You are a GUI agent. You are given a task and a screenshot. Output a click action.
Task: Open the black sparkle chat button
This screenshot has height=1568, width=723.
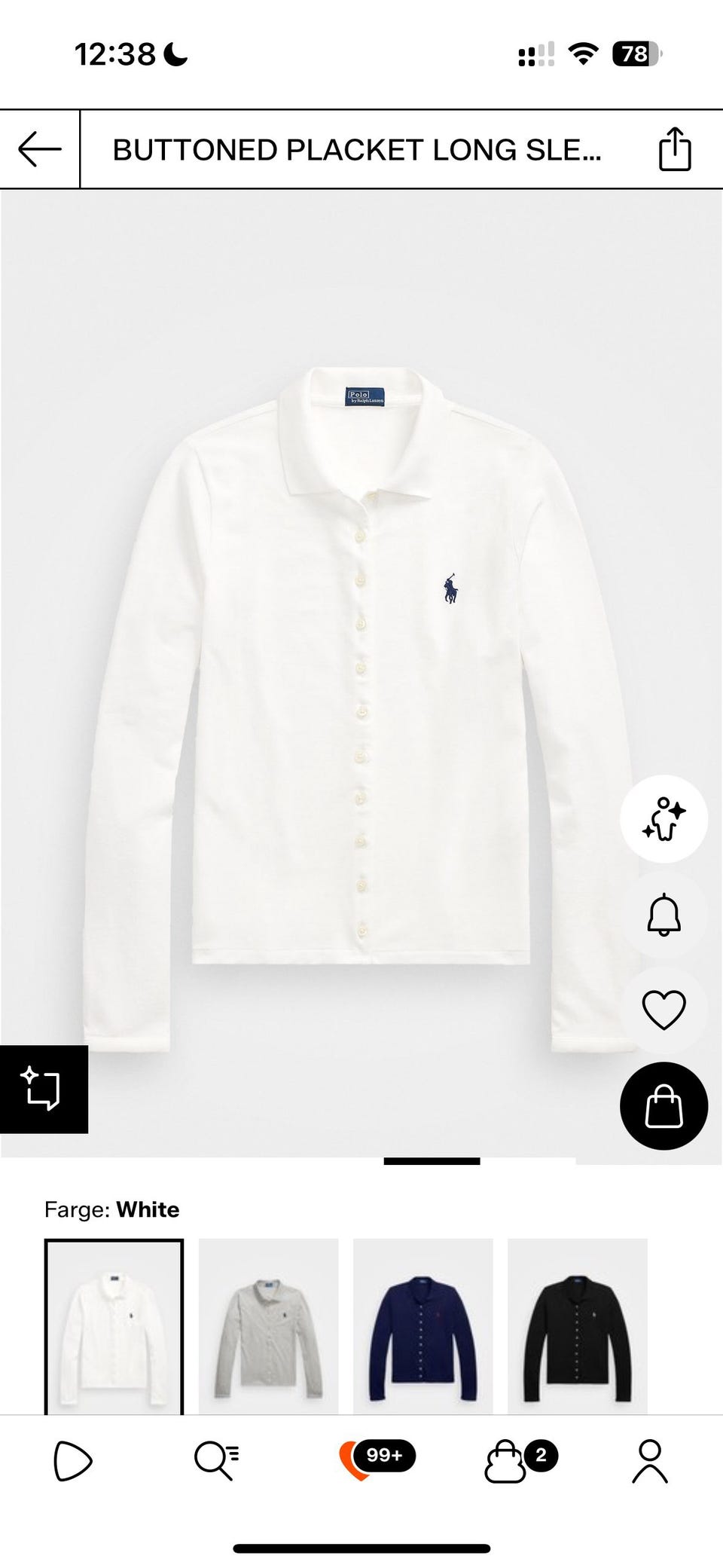pyautogui.click(x=44, y=1089)
